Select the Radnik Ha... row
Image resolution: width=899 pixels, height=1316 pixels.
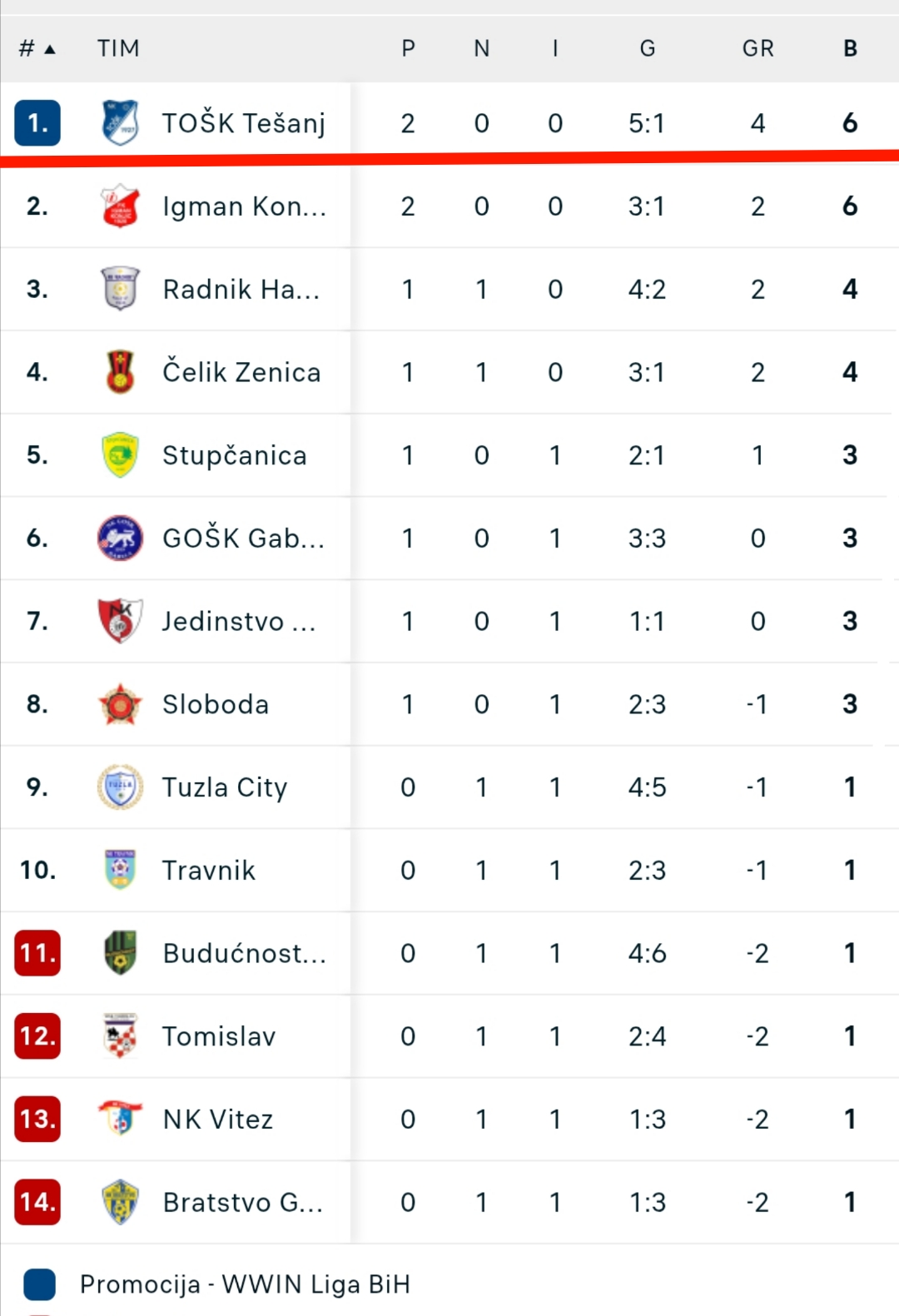(x=241, y=289)
